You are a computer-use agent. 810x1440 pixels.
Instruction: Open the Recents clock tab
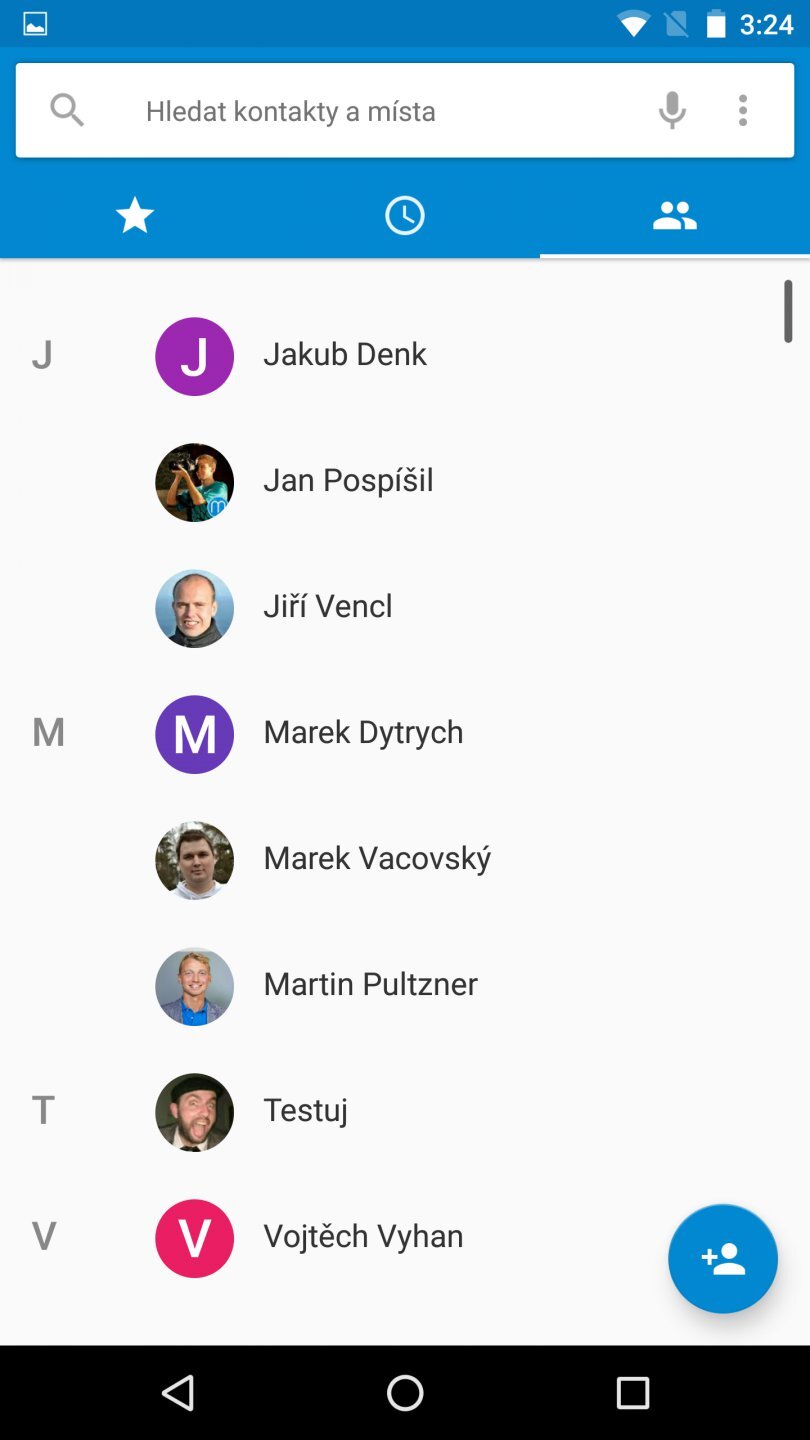point(404,215)
